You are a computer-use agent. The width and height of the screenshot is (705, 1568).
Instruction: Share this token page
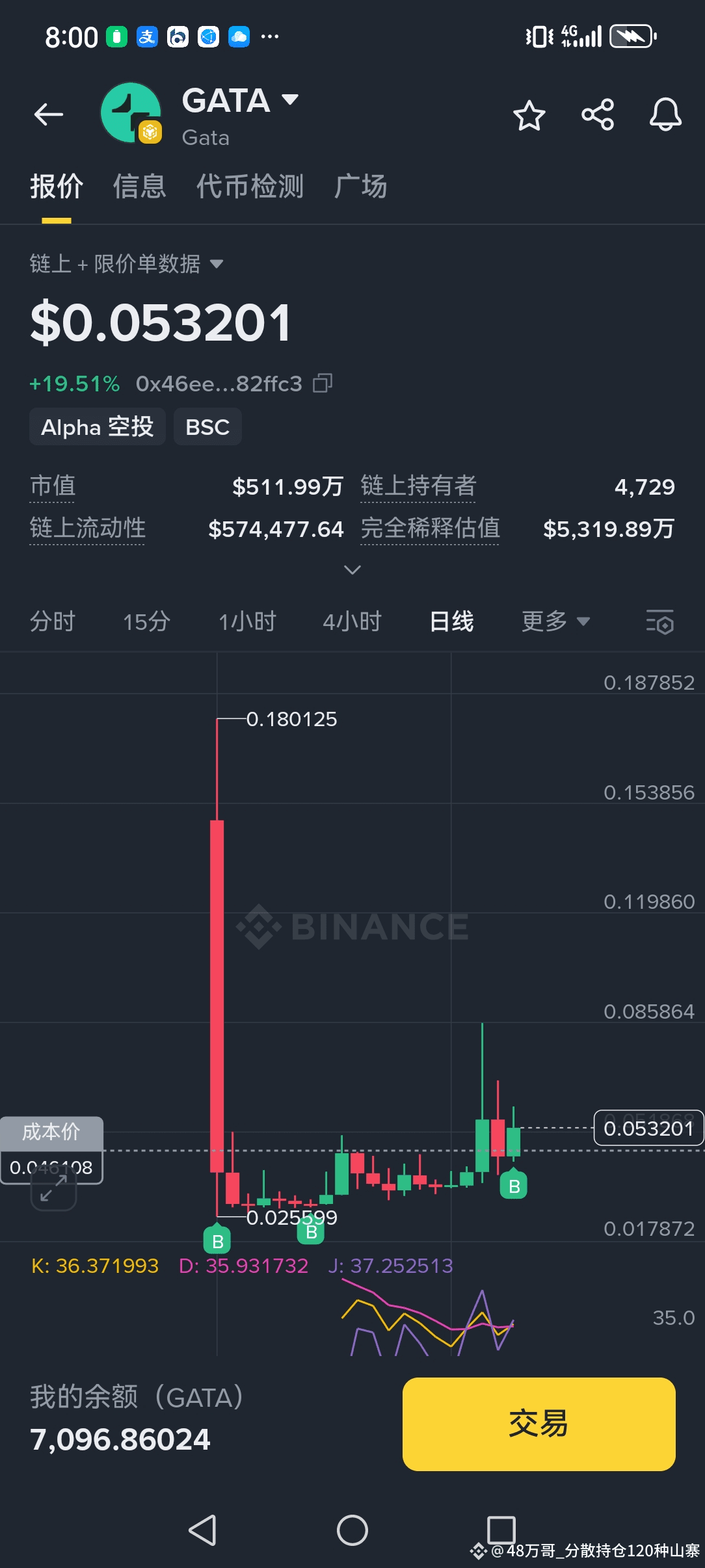(x=598, y=115)
